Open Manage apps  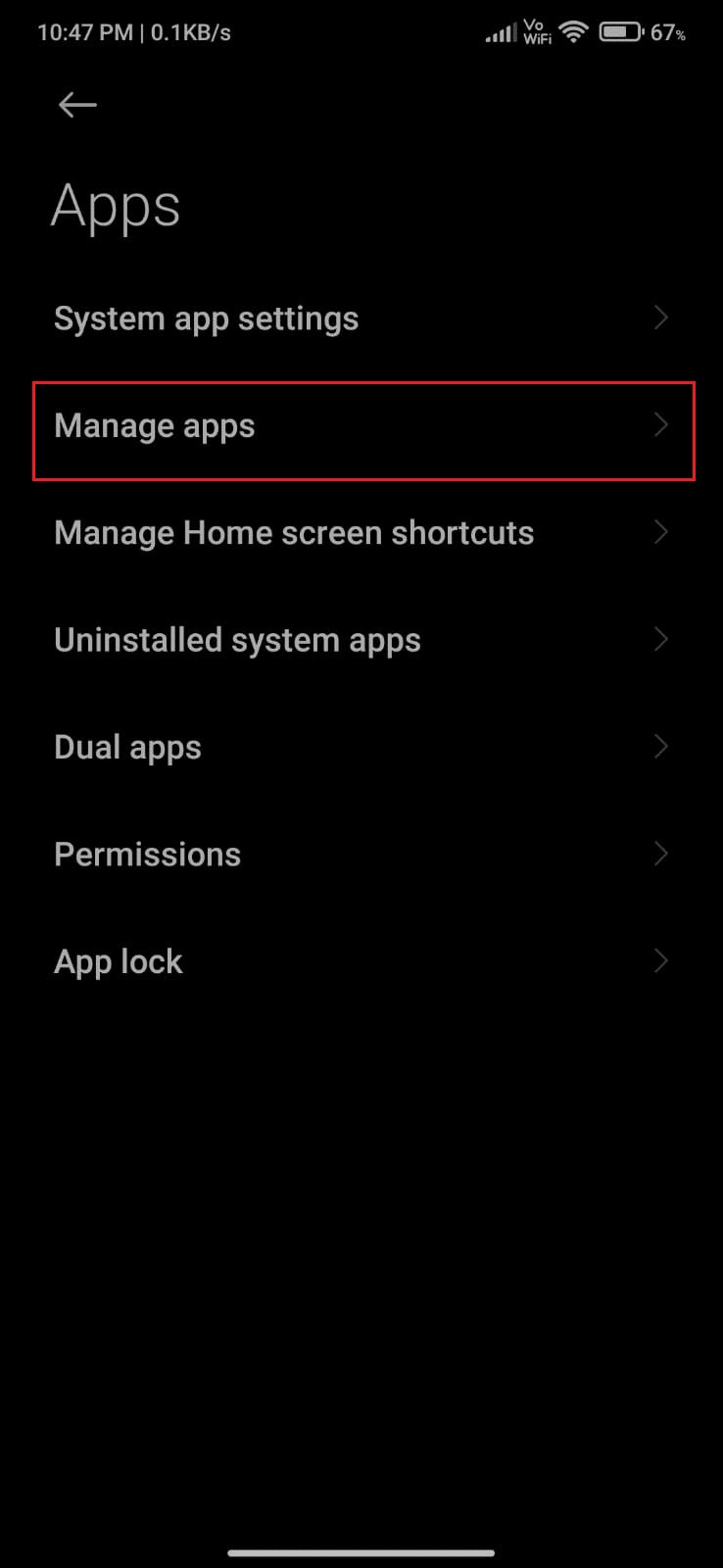pos(155,425)
